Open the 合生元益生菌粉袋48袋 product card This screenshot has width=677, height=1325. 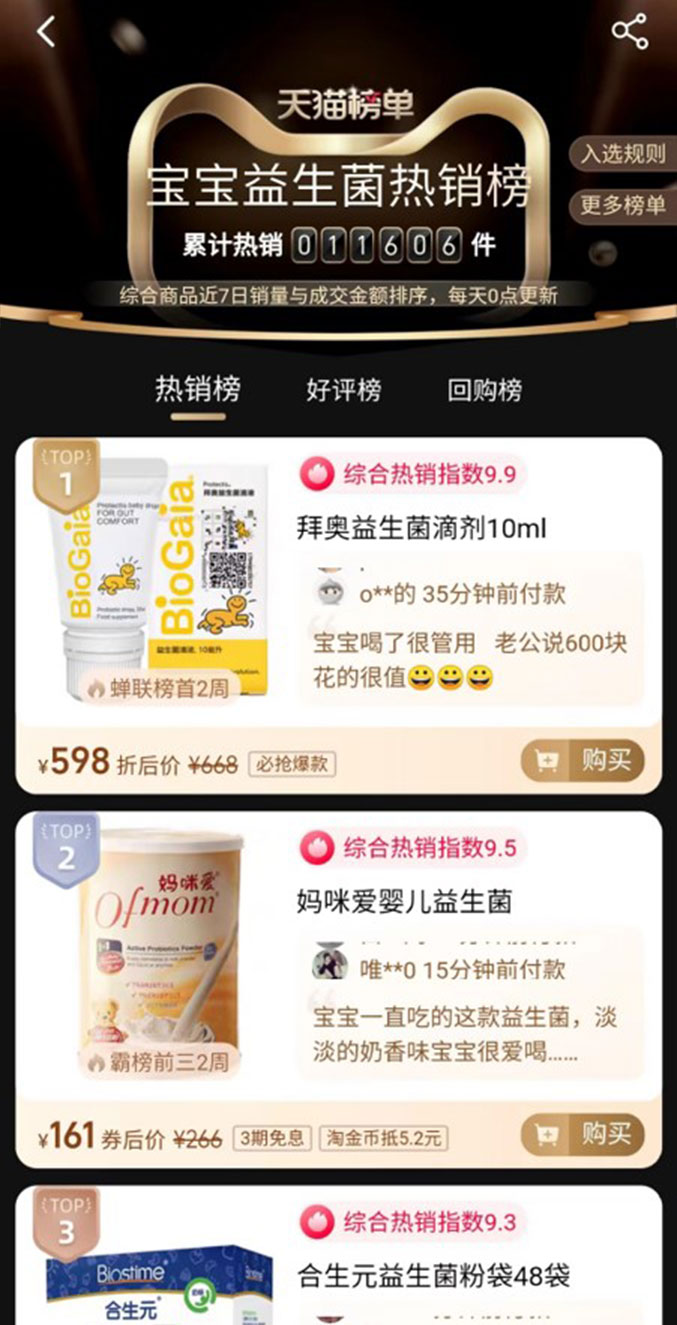(x=433, y=1276)
